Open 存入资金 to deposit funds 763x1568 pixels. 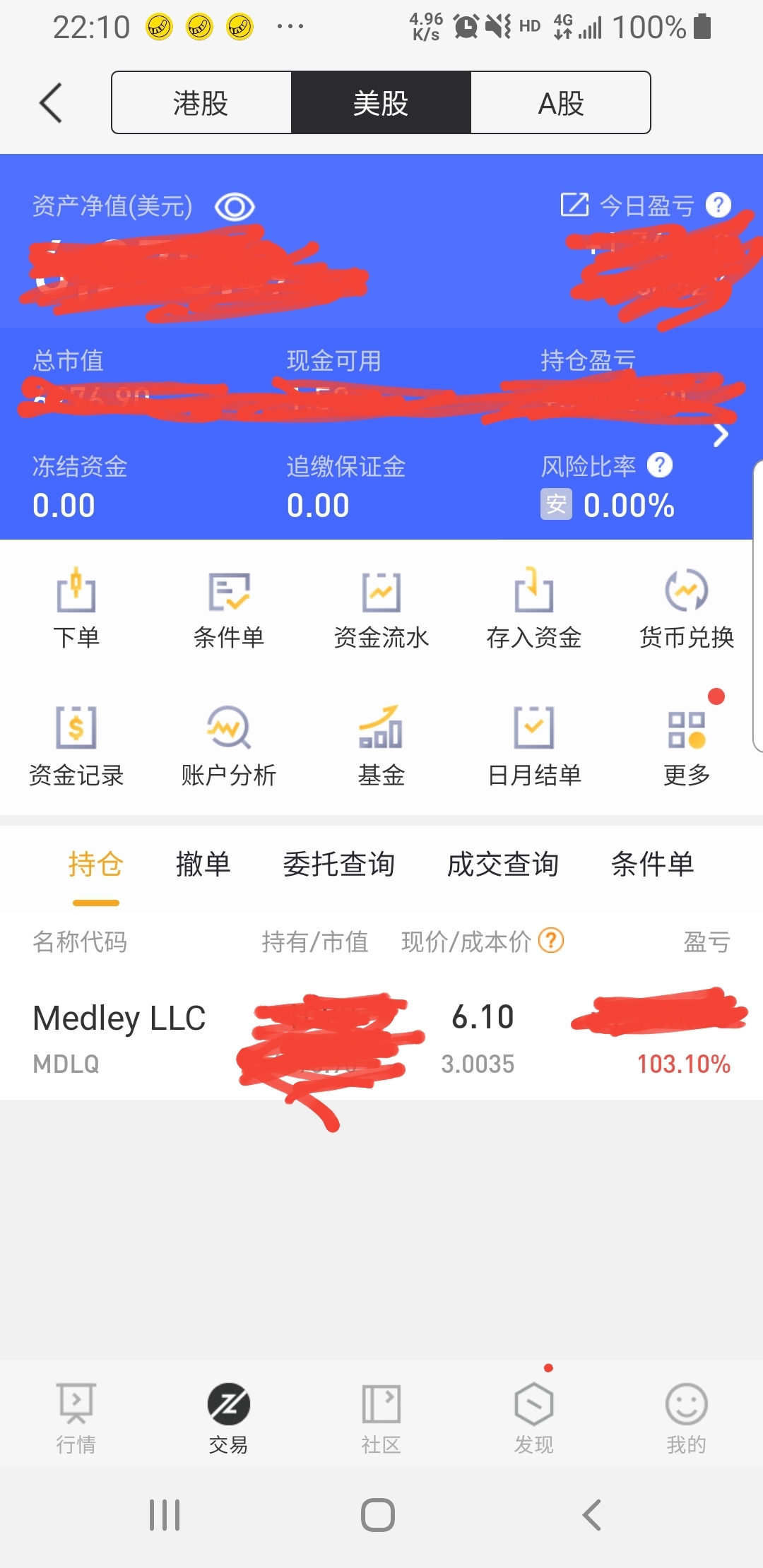pyautogui.click(x=534, y=609)
